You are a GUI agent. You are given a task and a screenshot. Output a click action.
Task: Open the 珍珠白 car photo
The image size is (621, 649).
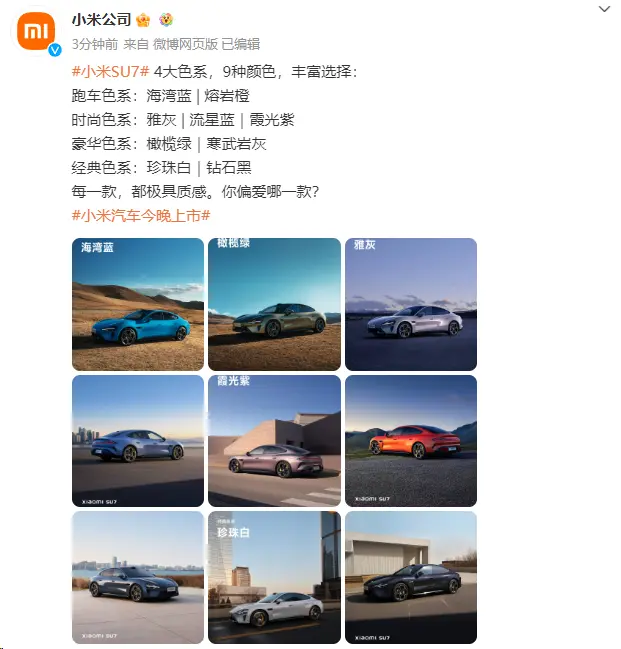coord(273,578)
